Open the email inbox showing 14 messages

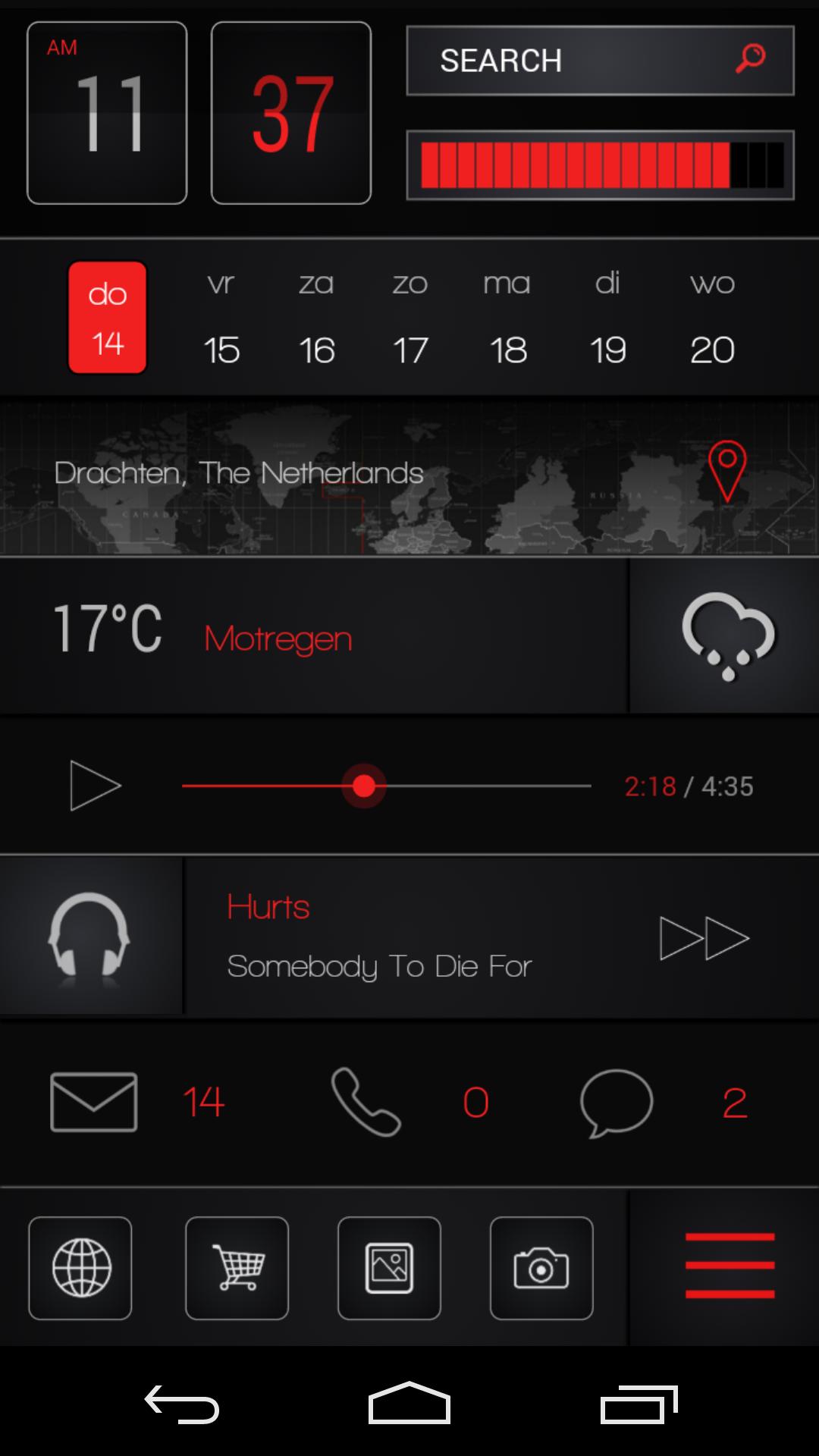click(x=93, y=1101)
